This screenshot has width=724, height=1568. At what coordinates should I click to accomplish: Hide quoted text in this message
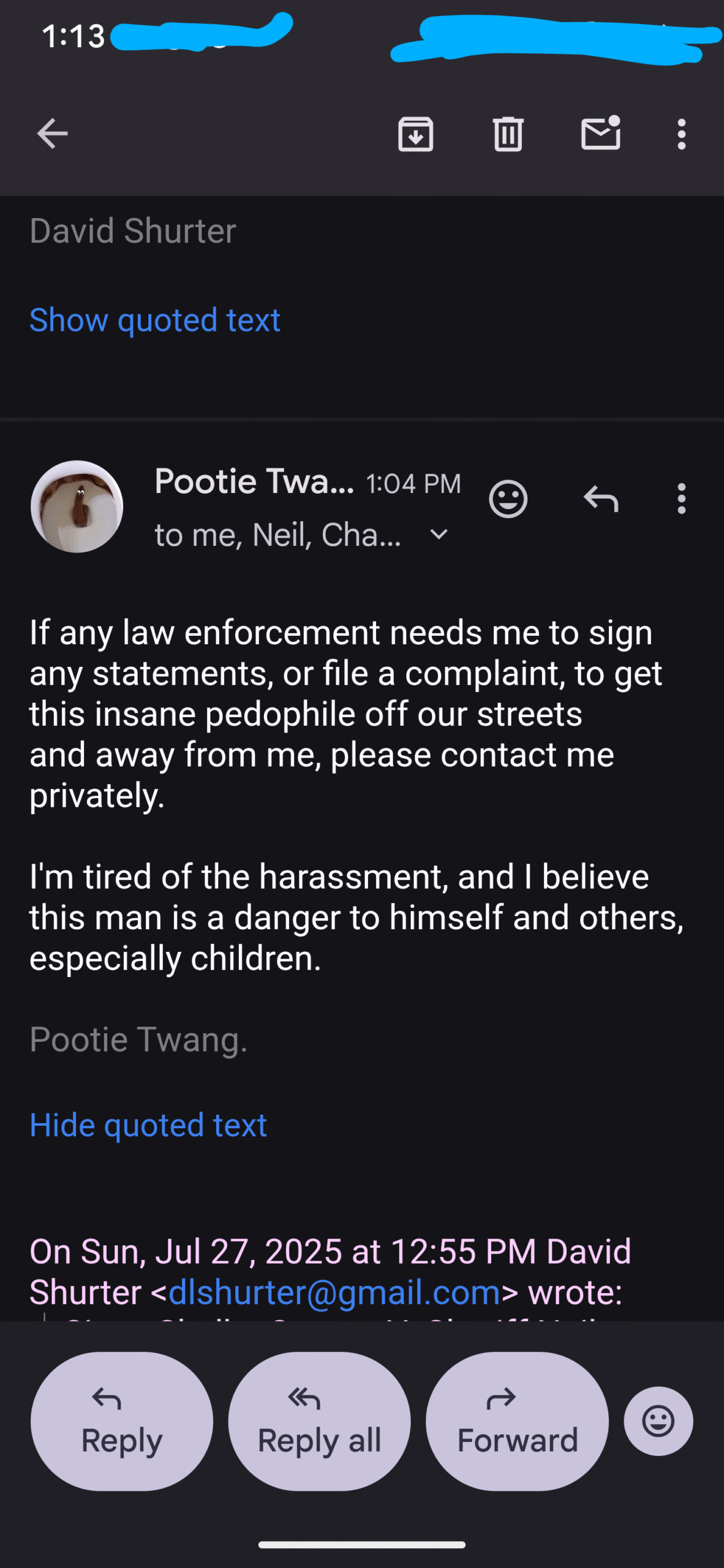click(x=148, y=1125)
